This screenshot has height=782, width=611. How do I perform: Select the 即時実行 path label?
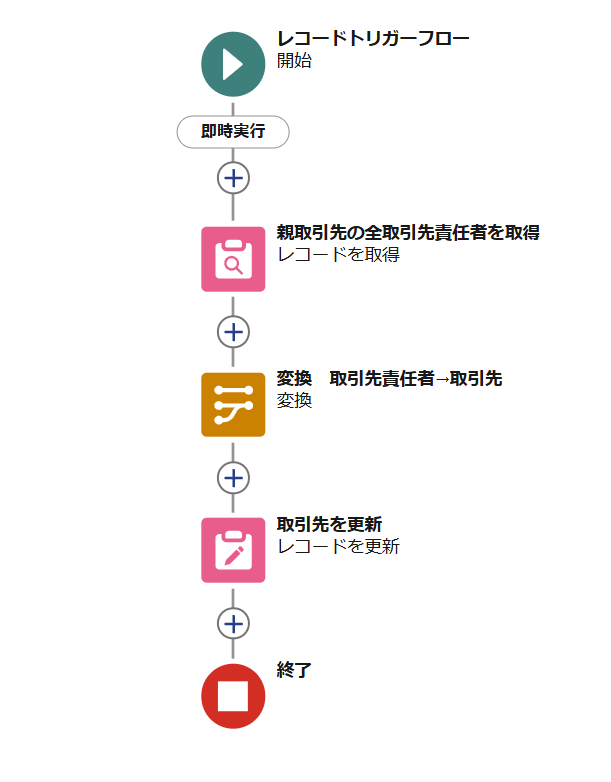[x=233, y=131]
